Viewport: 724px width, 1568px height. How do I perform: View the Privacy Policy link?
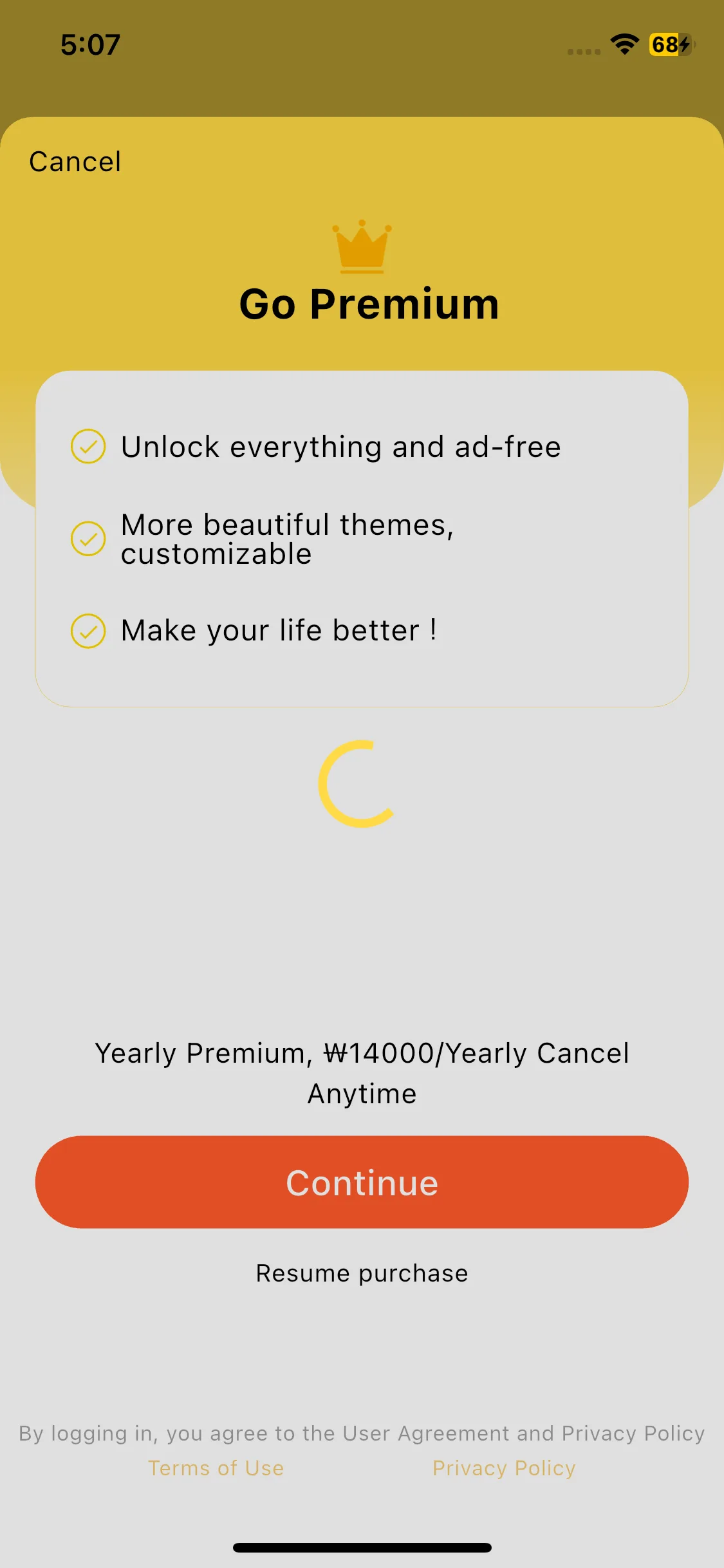point(504,1468)
